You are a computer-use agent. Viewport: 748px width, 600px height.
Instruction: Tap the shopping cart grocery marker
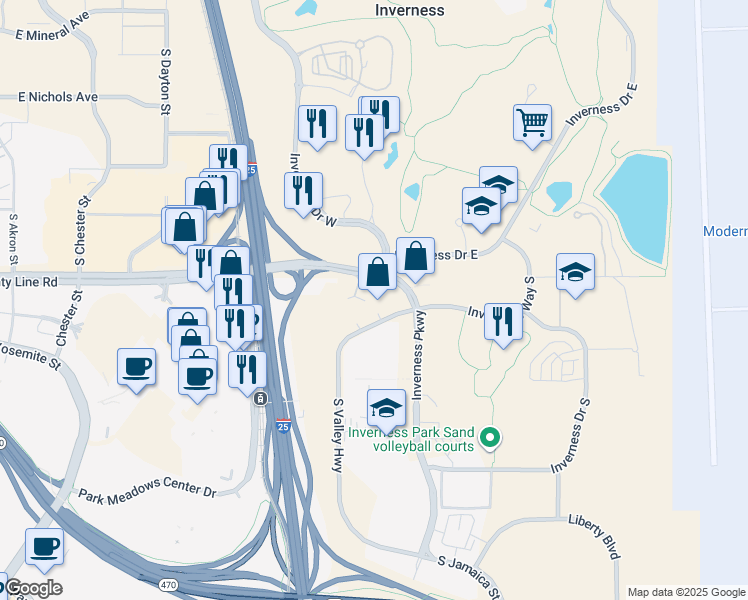pyautogui.click(x=533, y=123)
